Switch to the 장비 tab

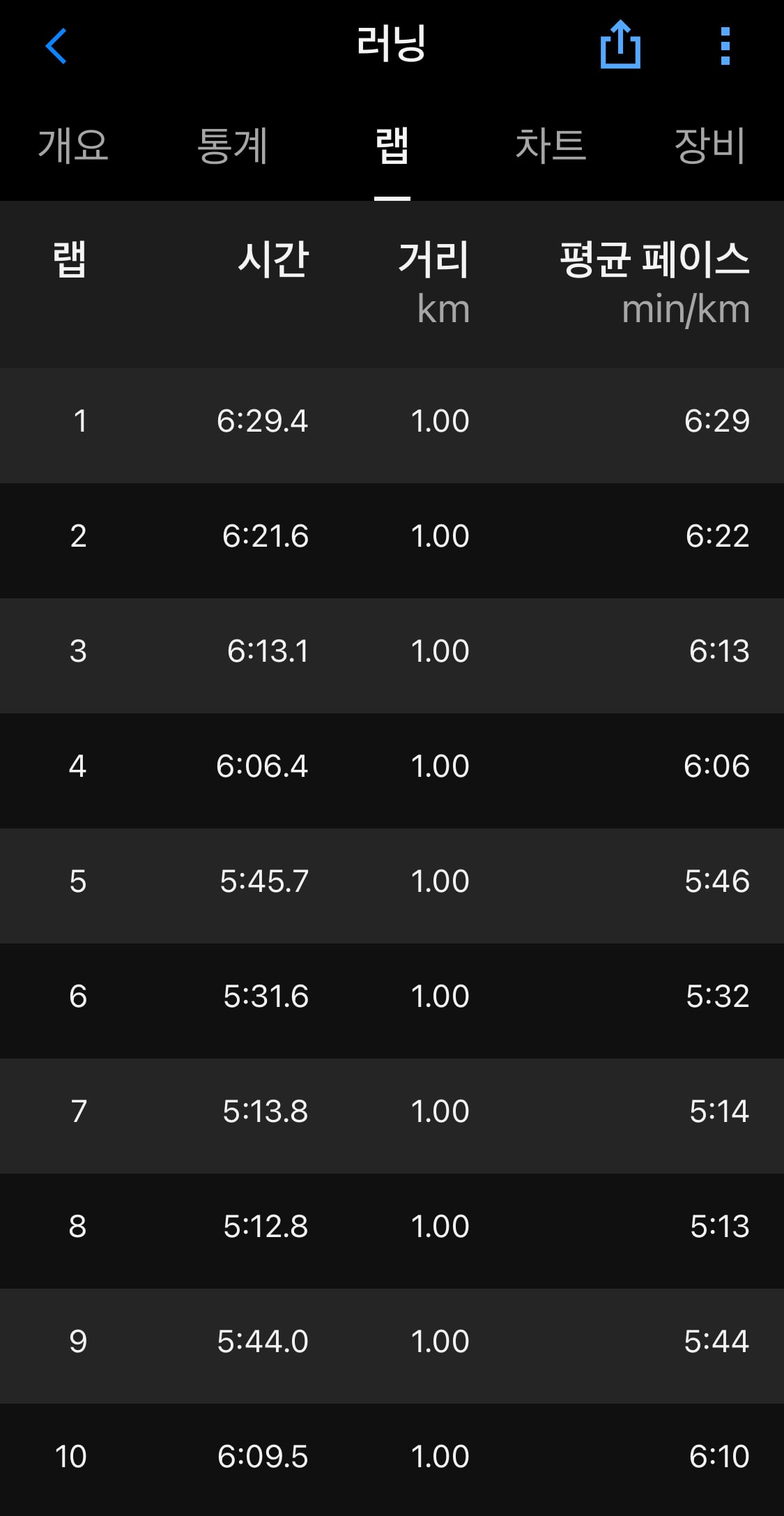(x=710, y=146)
